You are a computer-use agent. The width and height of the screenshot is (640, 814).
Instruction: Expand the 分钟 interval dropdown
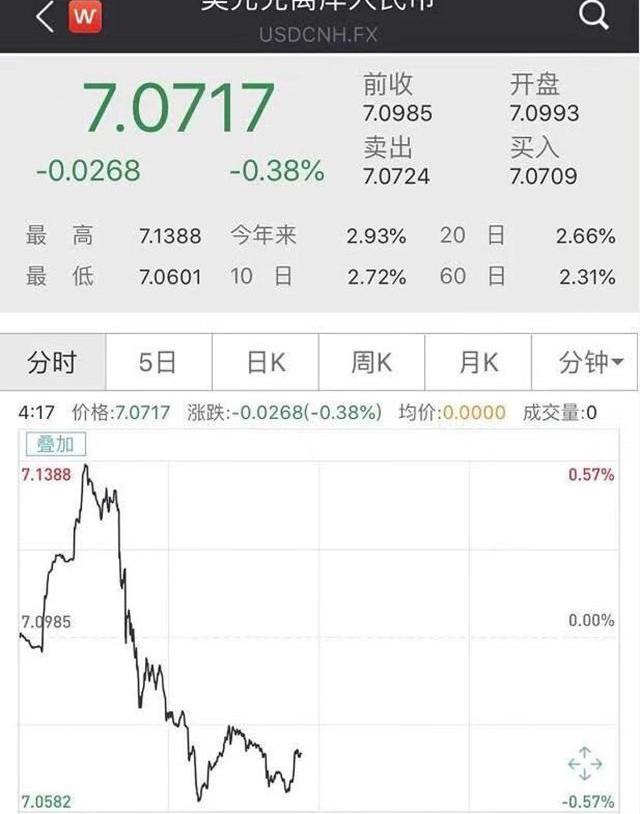pyautogui.click(x=585, y=362)
